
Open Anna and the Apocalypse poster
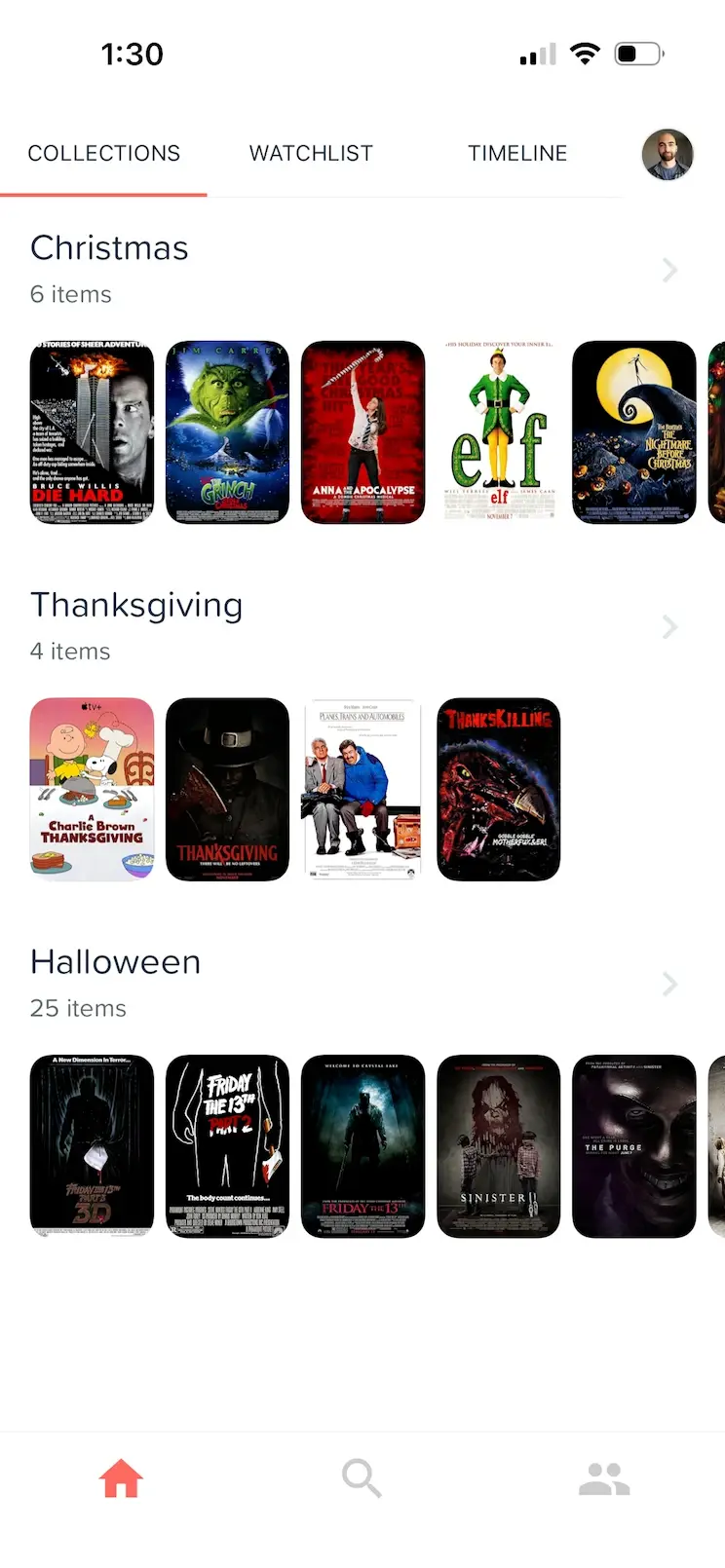pos(362,432)
